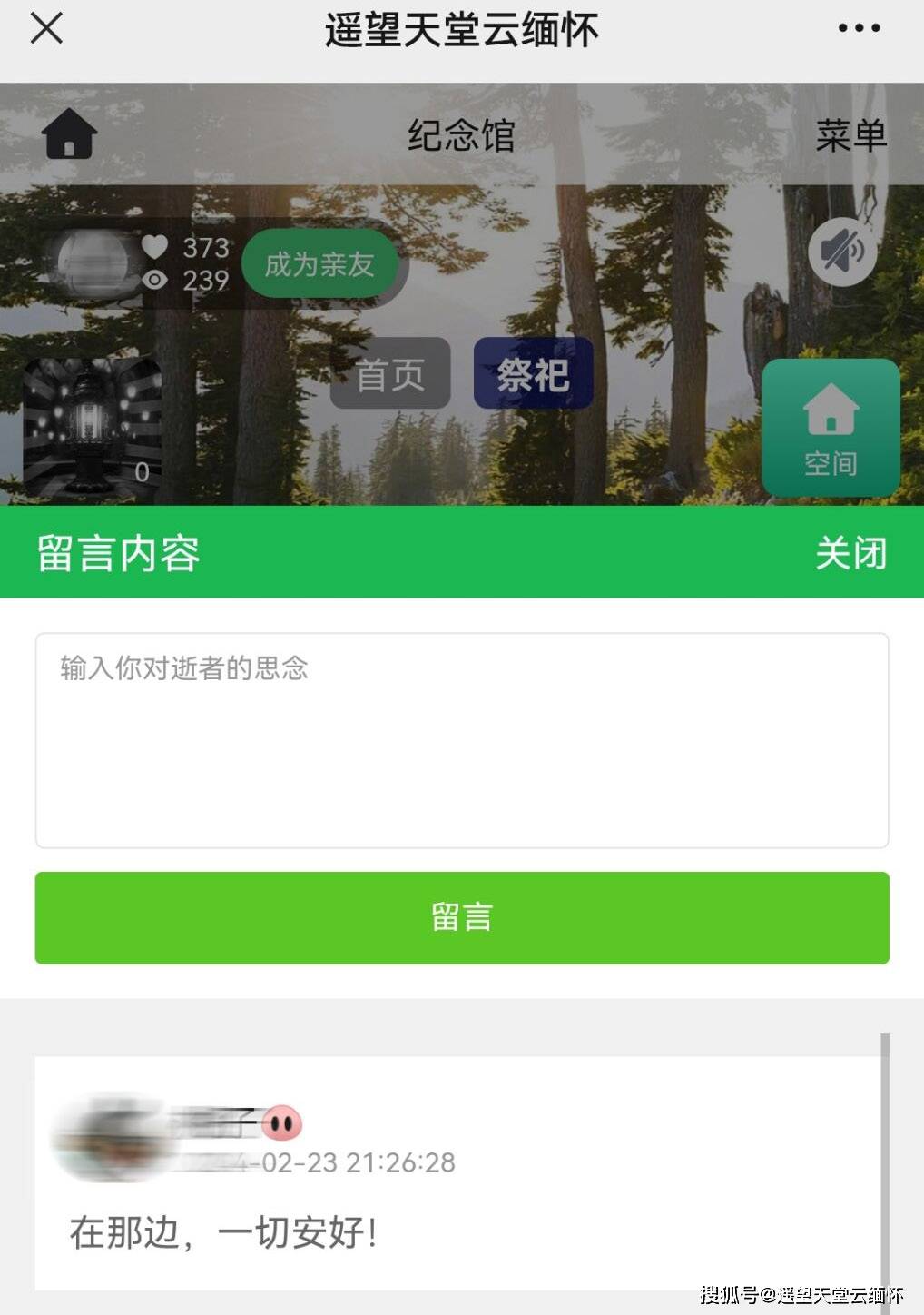This screenshot has width=924, height=1315.
Task: Tap 成为亲友 to become a relative
Action: (319, 264)
